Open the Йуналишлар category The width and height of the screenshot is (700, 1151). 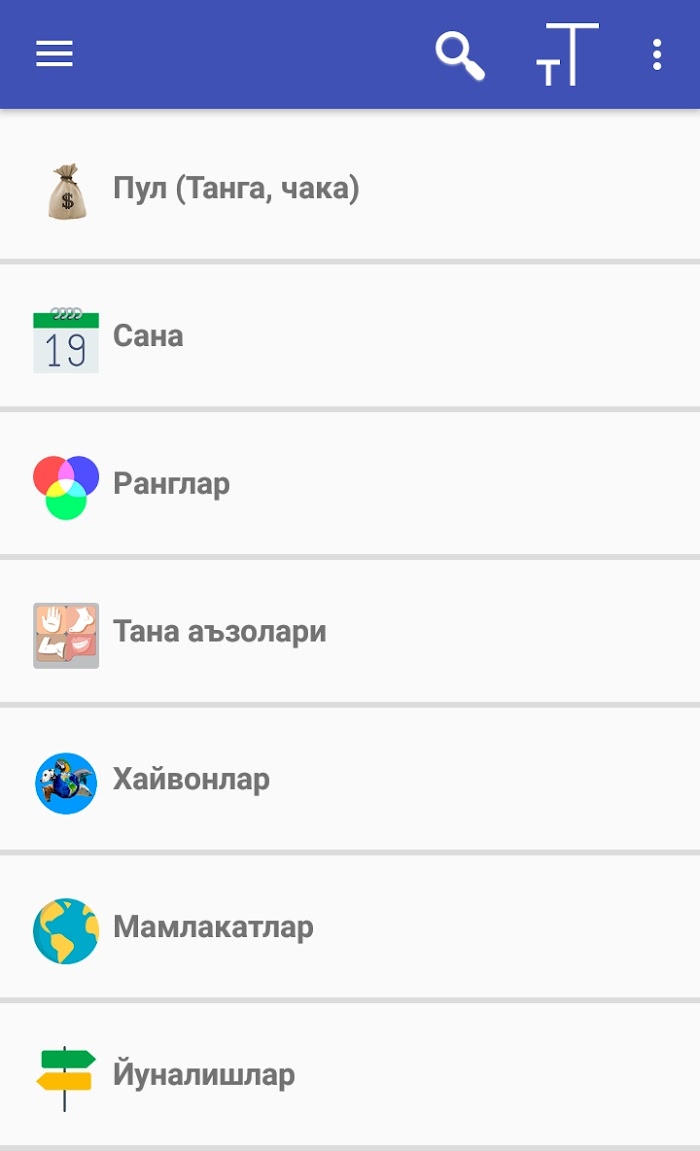(x=350, y=1075)
